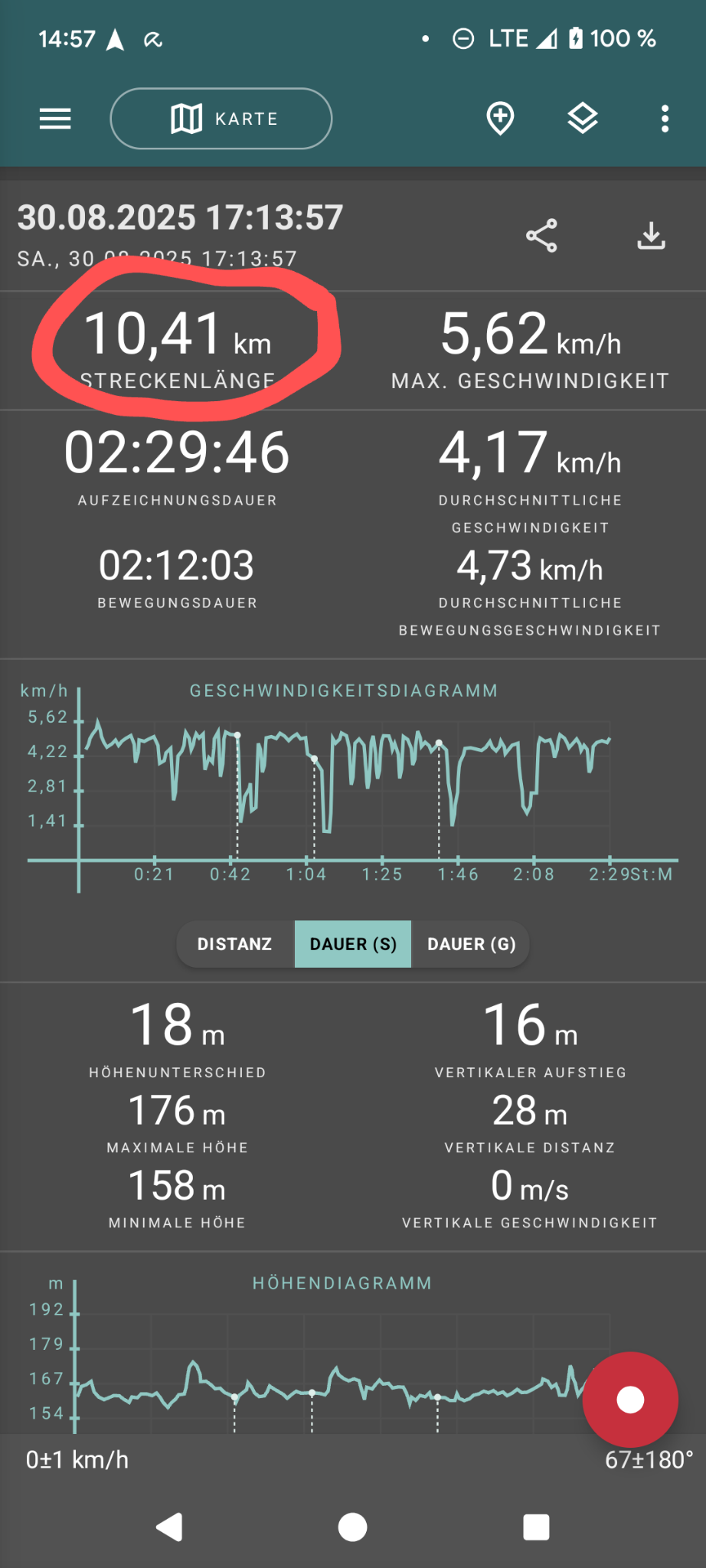706x1568 pixels.
Task: Add a new location marker
Action: [500, 119]
